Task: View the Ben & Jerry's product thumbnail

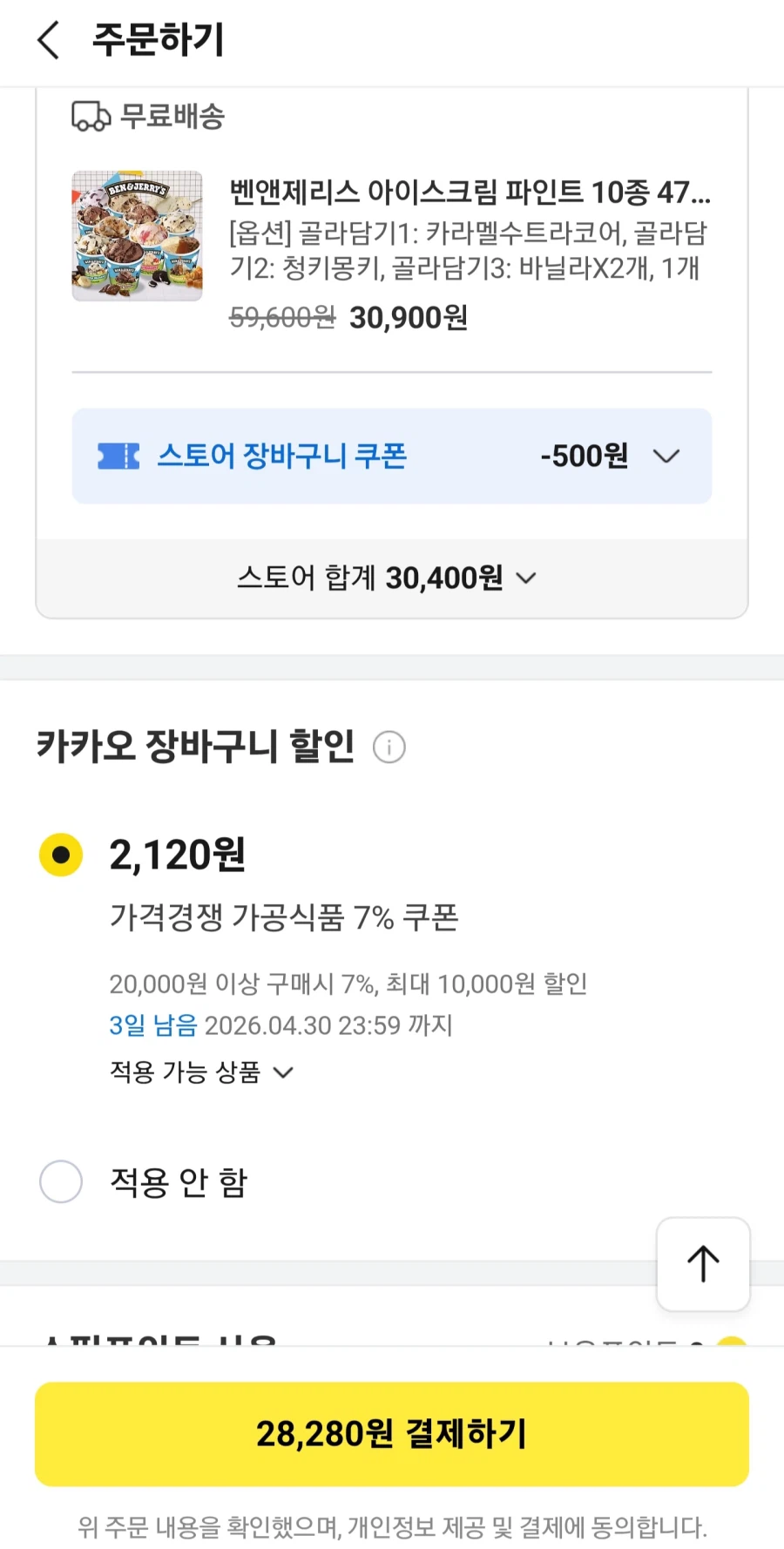Action: click(x=137, y=236)
